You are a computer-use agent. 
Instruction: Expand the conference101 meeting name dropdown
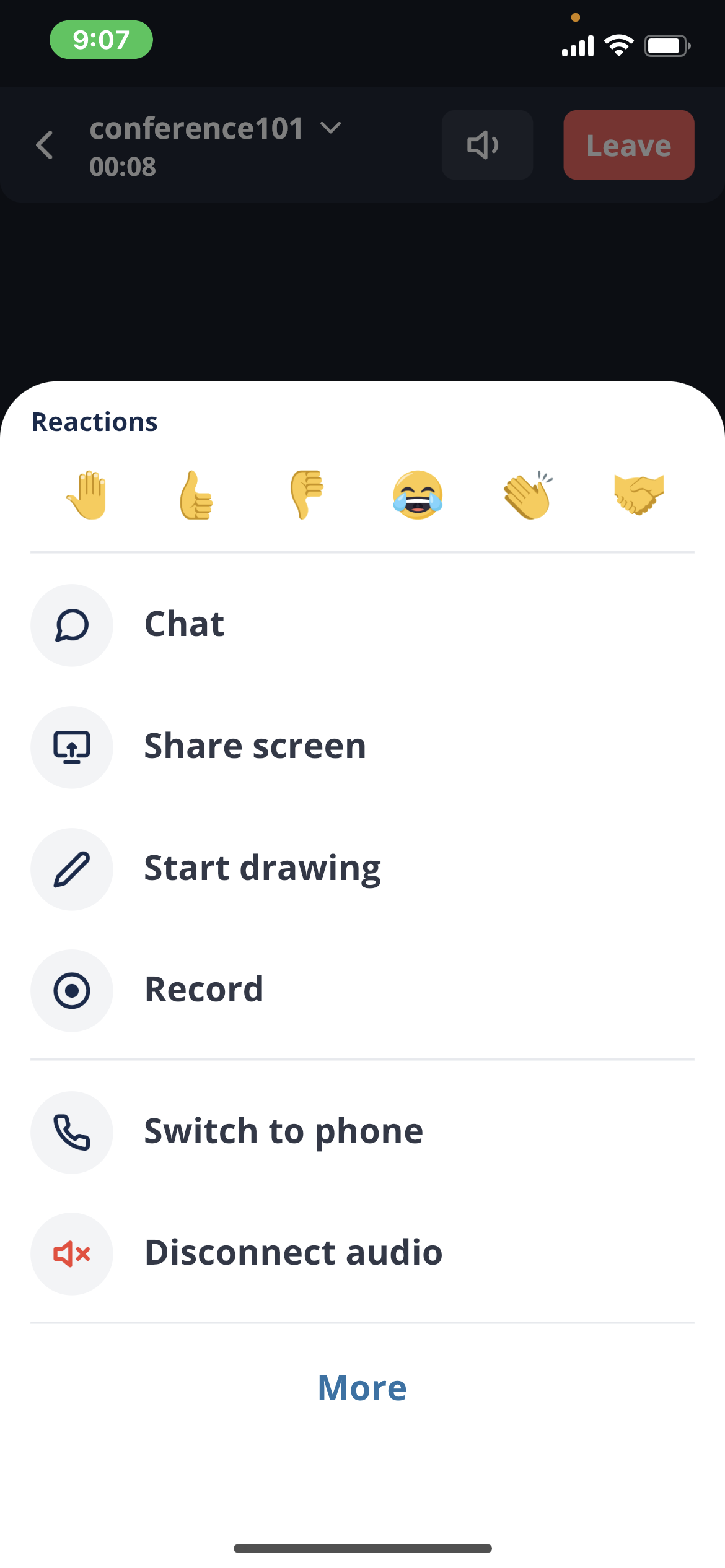click(330, 128)
